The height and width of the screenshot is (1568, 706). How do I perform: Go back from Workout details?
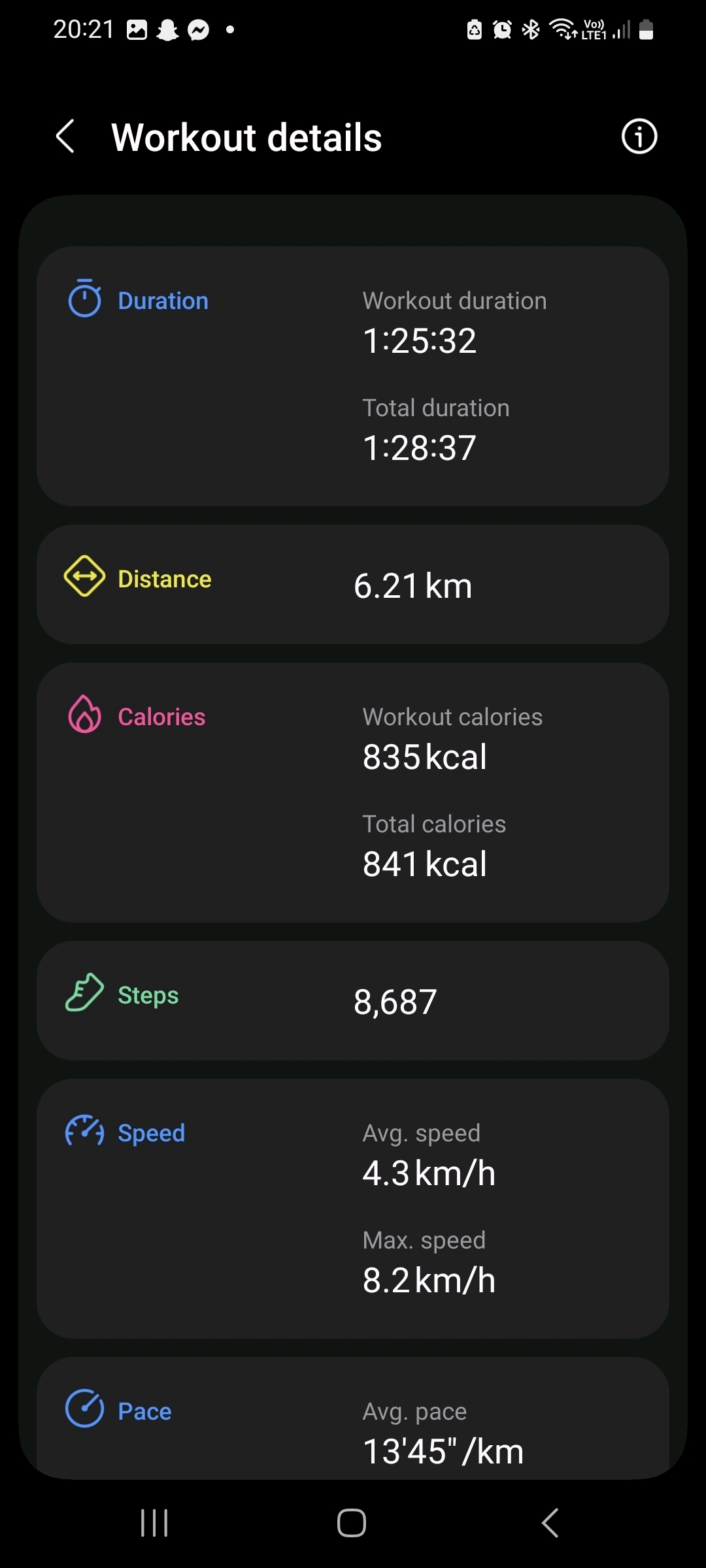point(65,137)
